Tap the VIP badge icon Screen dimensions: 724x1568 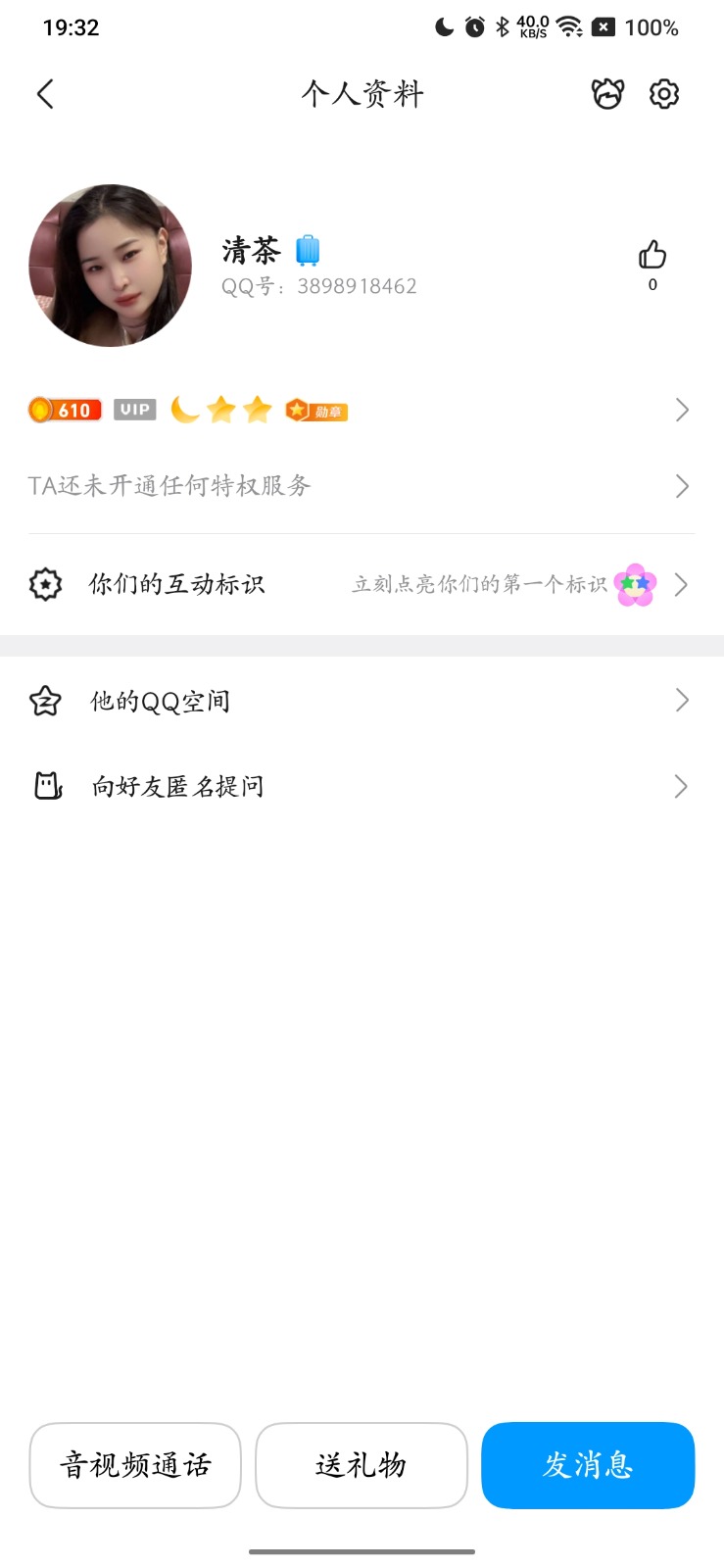[x=134, y=409]
